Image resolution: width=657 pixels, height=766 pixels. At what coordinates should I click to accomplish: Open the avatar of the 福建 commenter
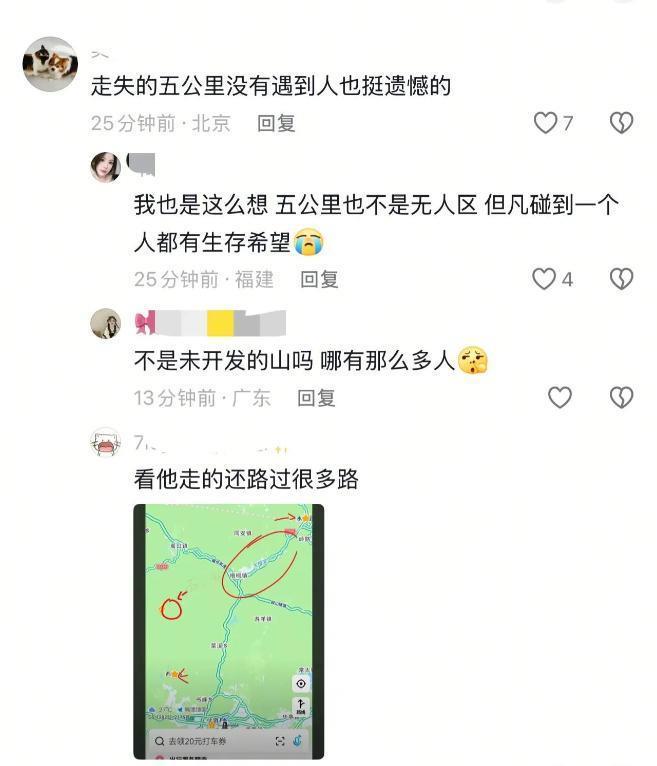tap(105, 167)
